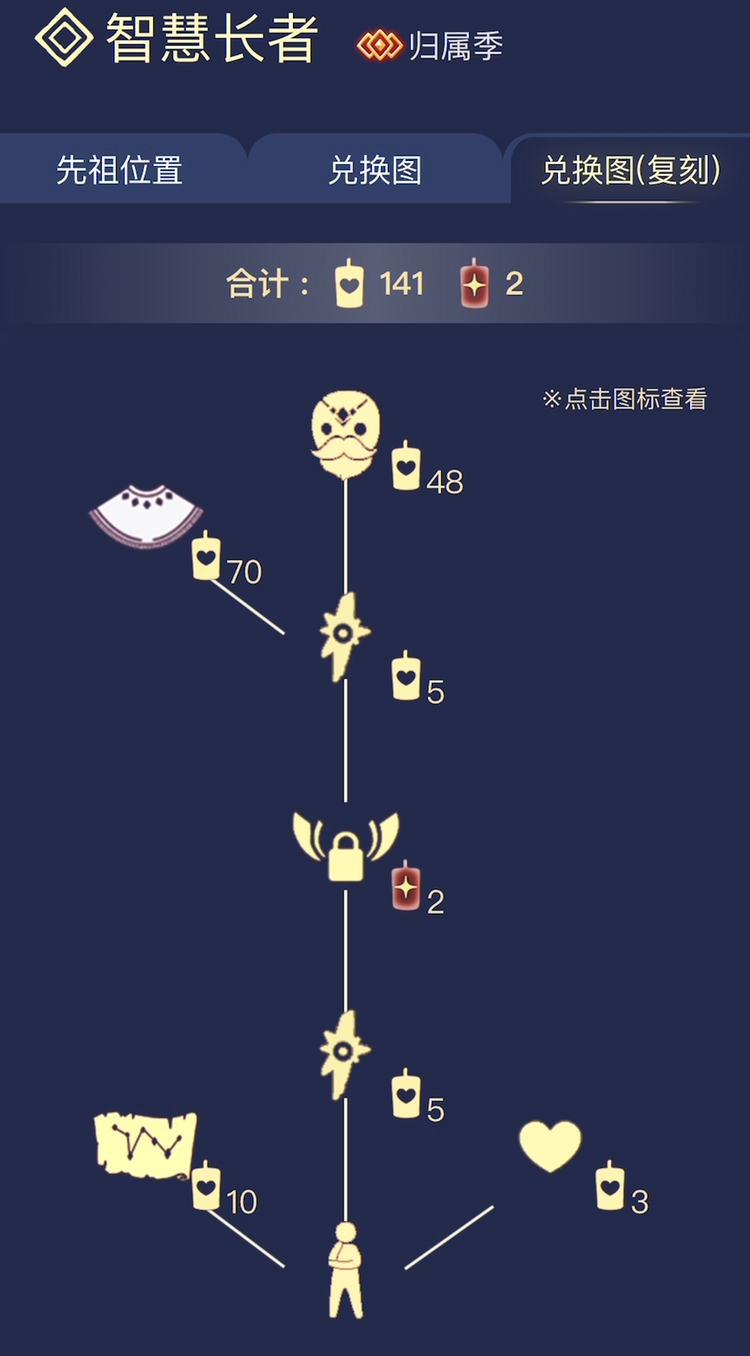750x1356 pixels.
Task: Switch to the 兑换图 tab
Action: coord(375,170)
